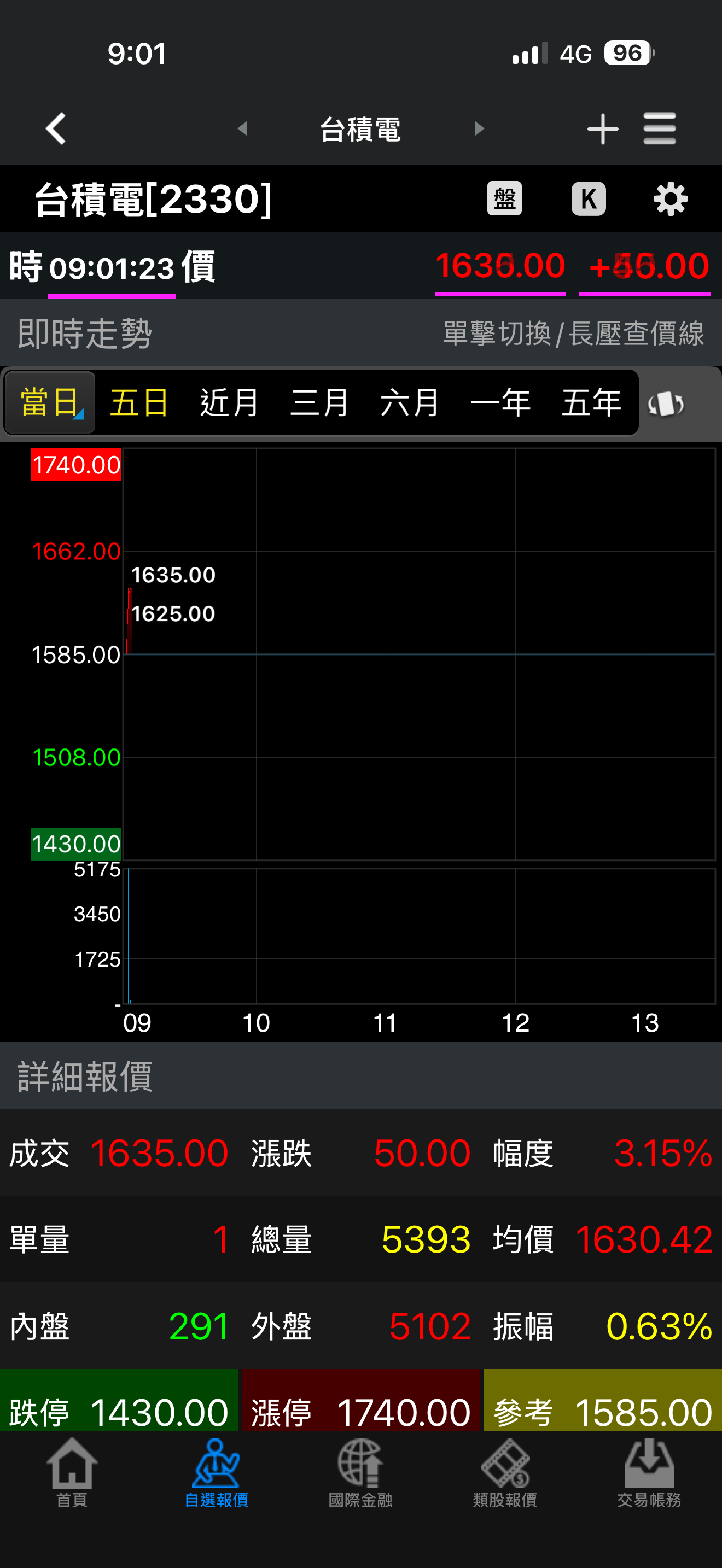Open the 國際金融 tab

click(360, 1471)
